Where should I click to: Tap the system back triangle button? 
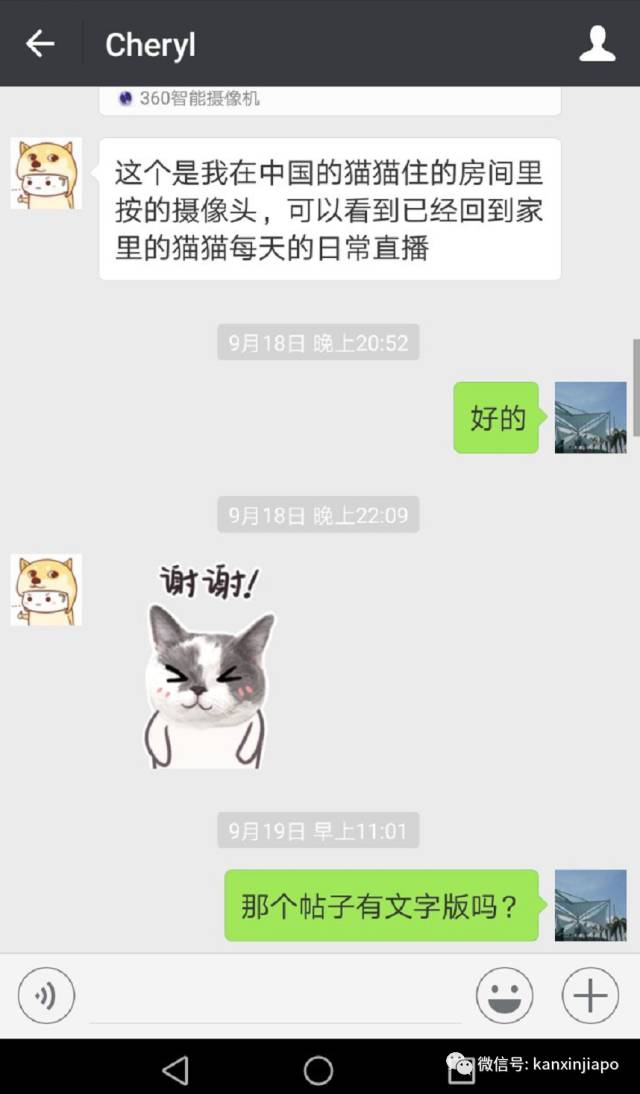pos(176,1070)
